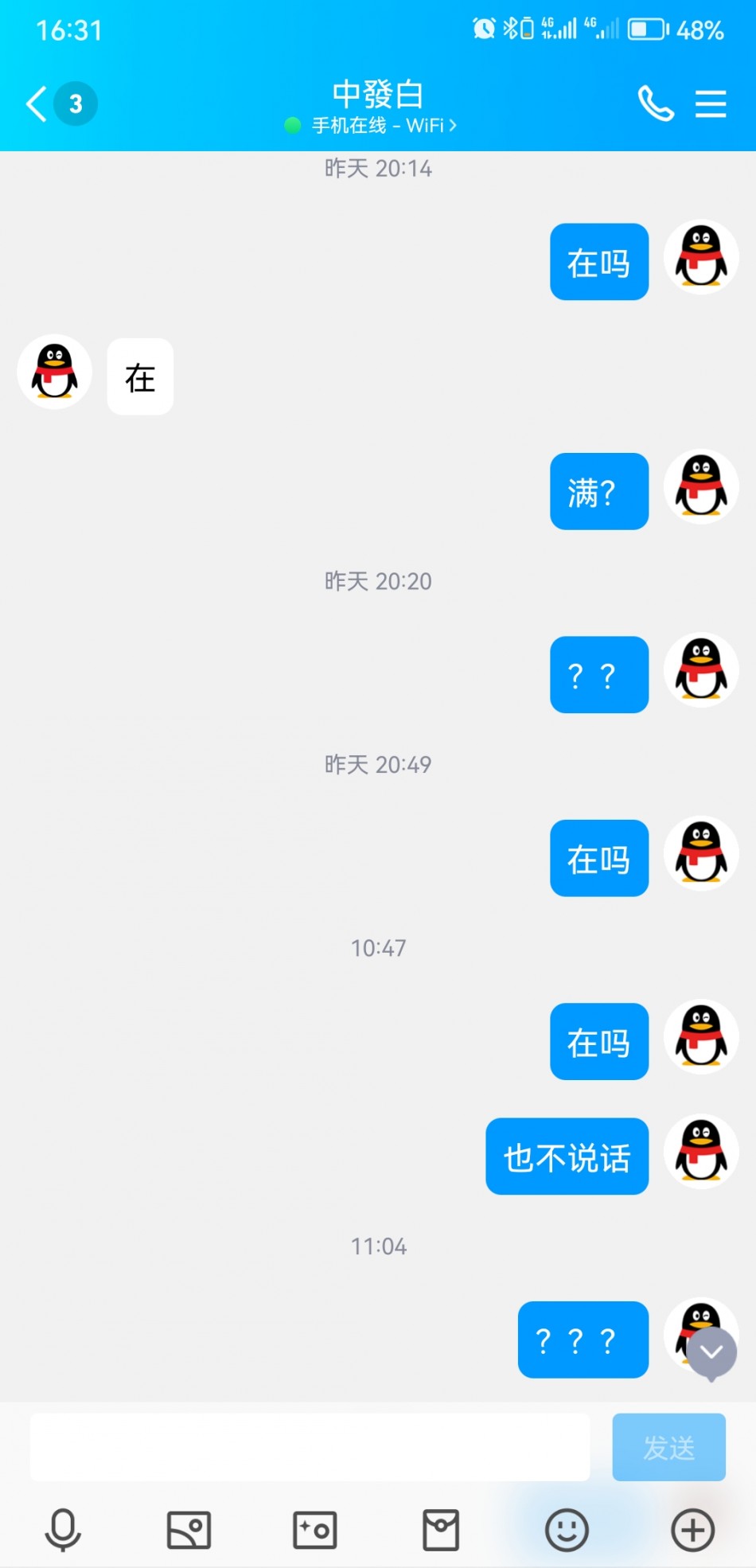Open 中發白's avatar beside the 在 reply
Image resolution: width=756 pixels, height=1568 pixels.
(55, 372)
